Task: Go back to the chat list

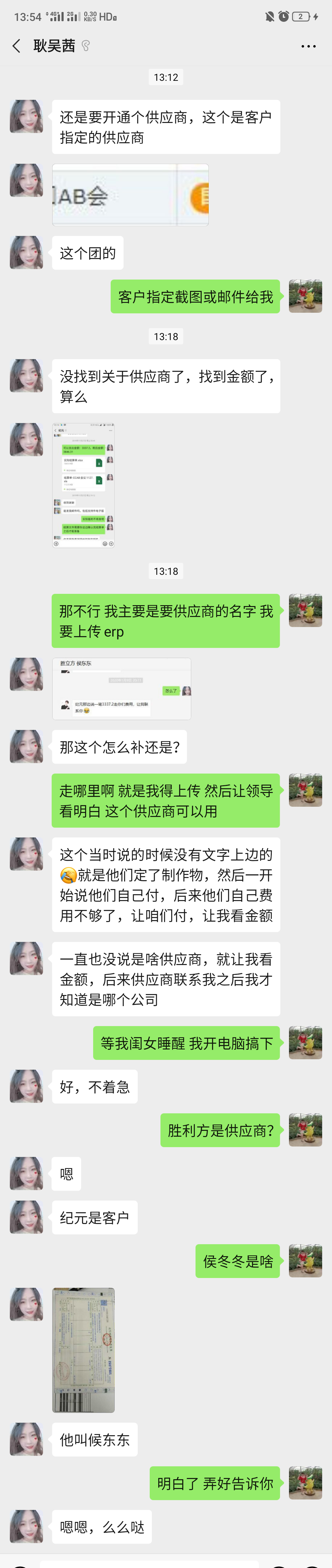Action: pos(17,46)
